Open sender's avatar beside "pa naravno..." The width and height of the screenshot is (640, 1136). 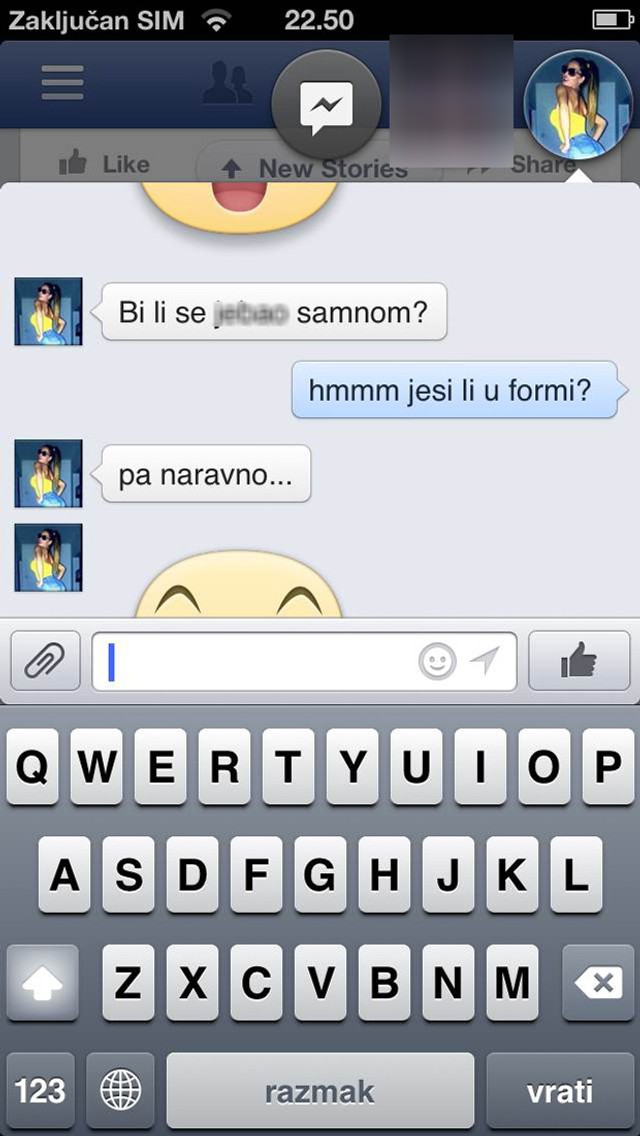pyautogui.click(x=48, y=474)
